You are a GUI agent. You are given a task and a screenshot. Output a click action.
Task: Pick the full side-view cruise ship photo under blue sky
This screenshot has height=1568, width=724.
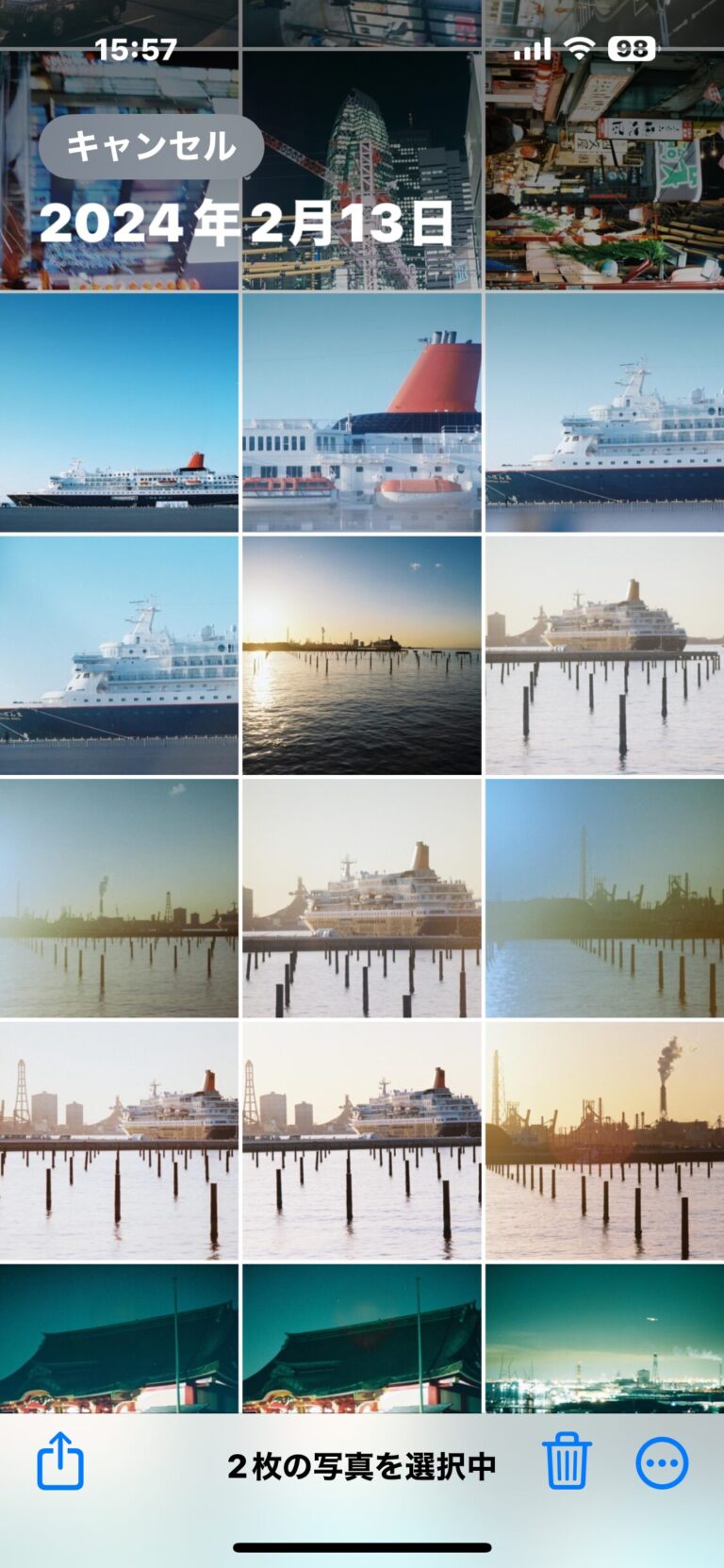tap(119, 413)
